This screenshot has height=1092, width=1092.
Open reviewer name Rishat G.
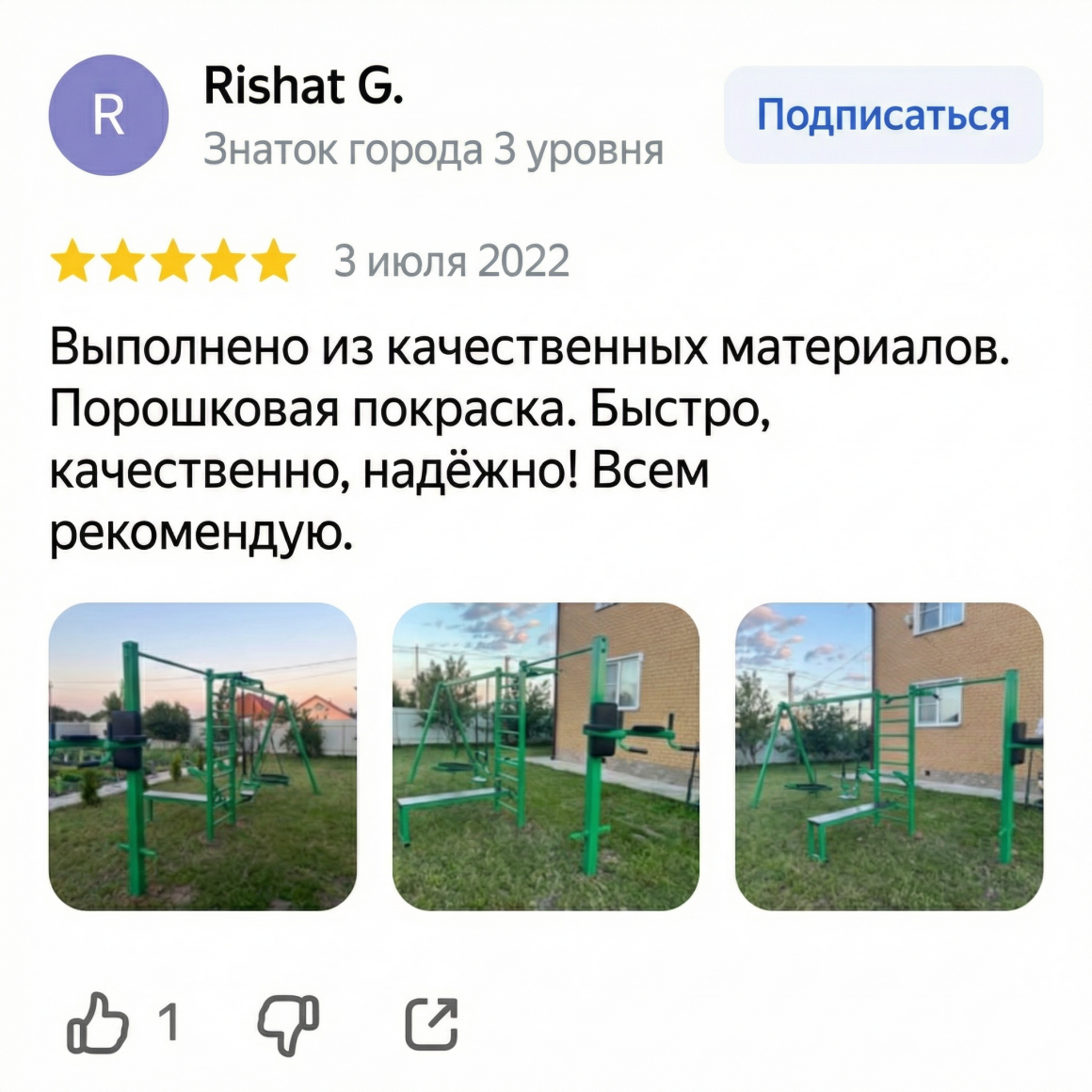click(303, 88)
